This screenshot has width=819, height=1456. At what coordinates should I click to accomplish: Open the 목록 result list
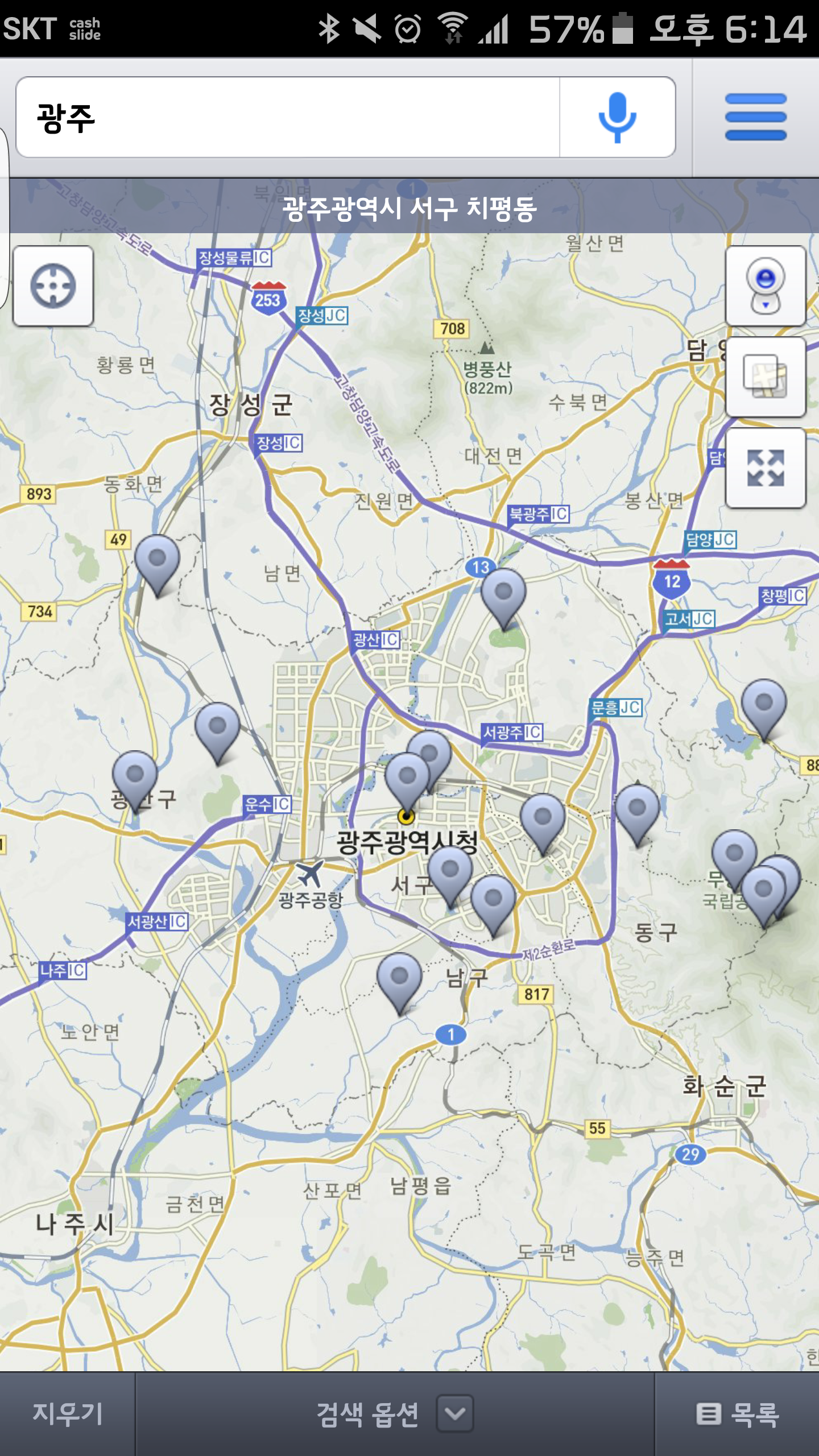(x=737, y=1414)
